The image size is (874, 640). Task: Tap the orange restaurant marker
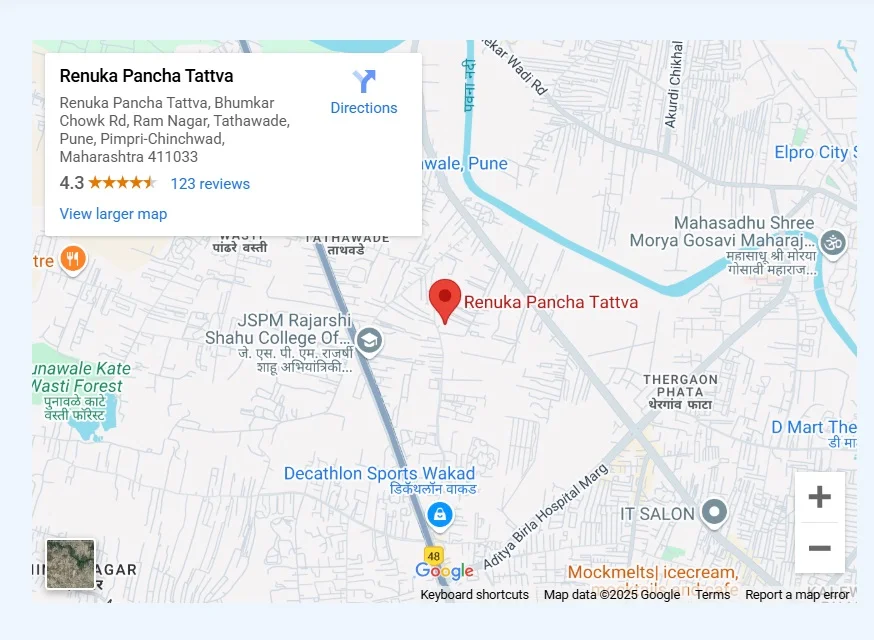(72, 261)
